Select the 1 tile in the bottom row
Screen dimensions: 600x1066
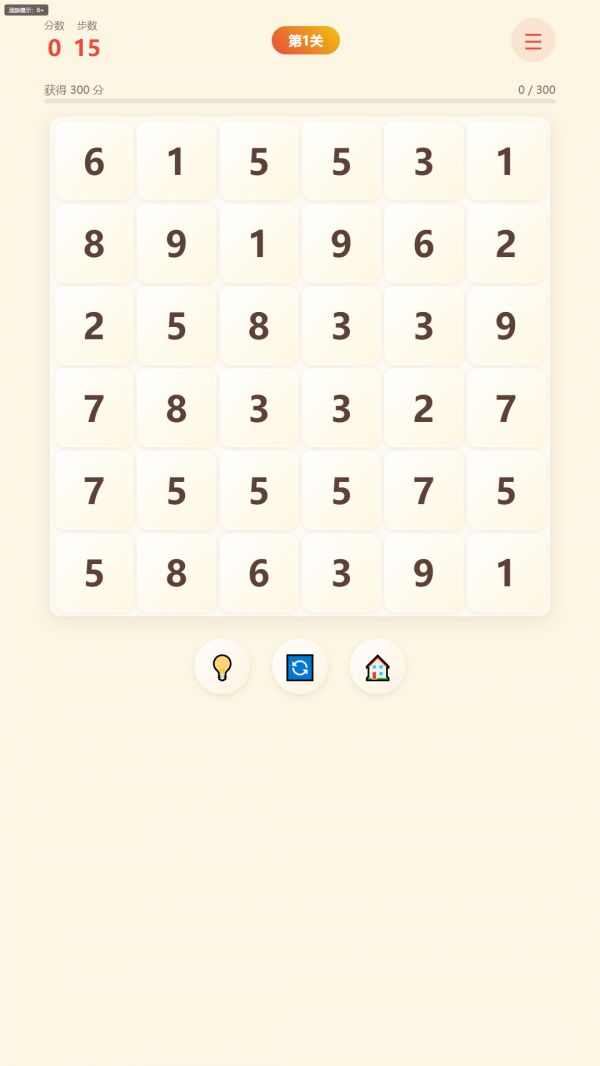506,573
